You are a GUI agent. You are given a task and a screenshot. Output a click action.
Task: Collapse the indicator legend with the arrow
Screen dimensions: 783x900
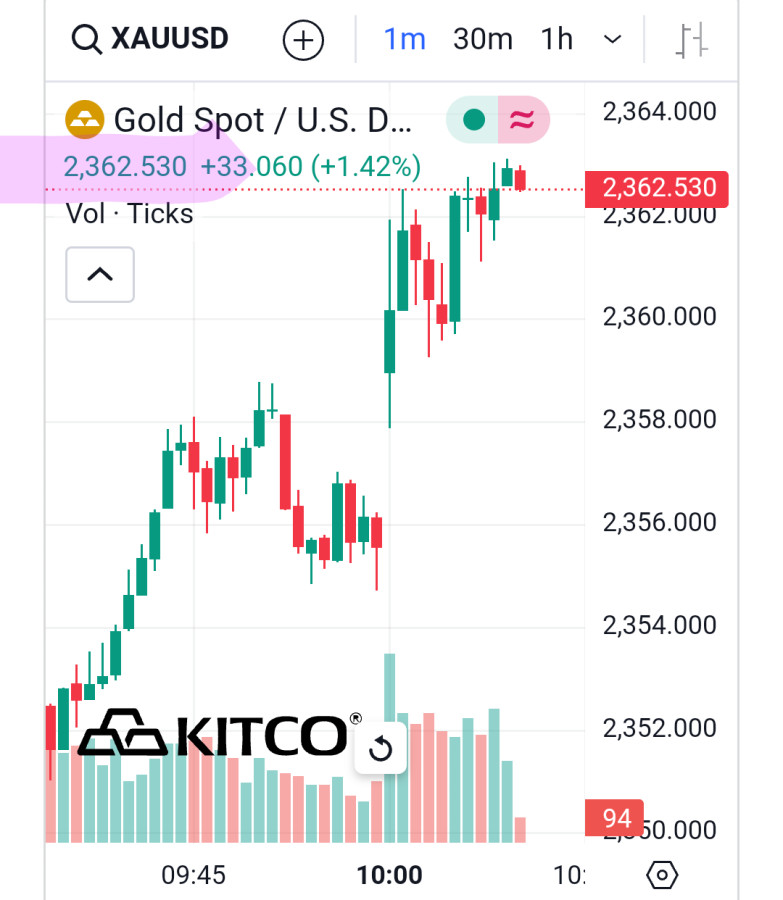[x=100, y=274]
